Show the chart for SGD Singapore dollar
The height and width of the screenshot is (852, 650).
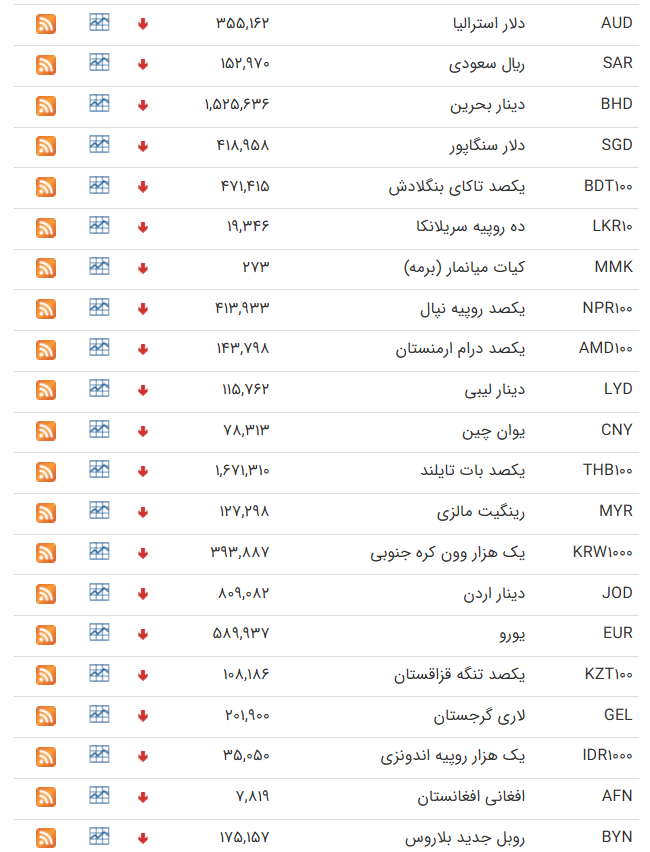[99, 144]
